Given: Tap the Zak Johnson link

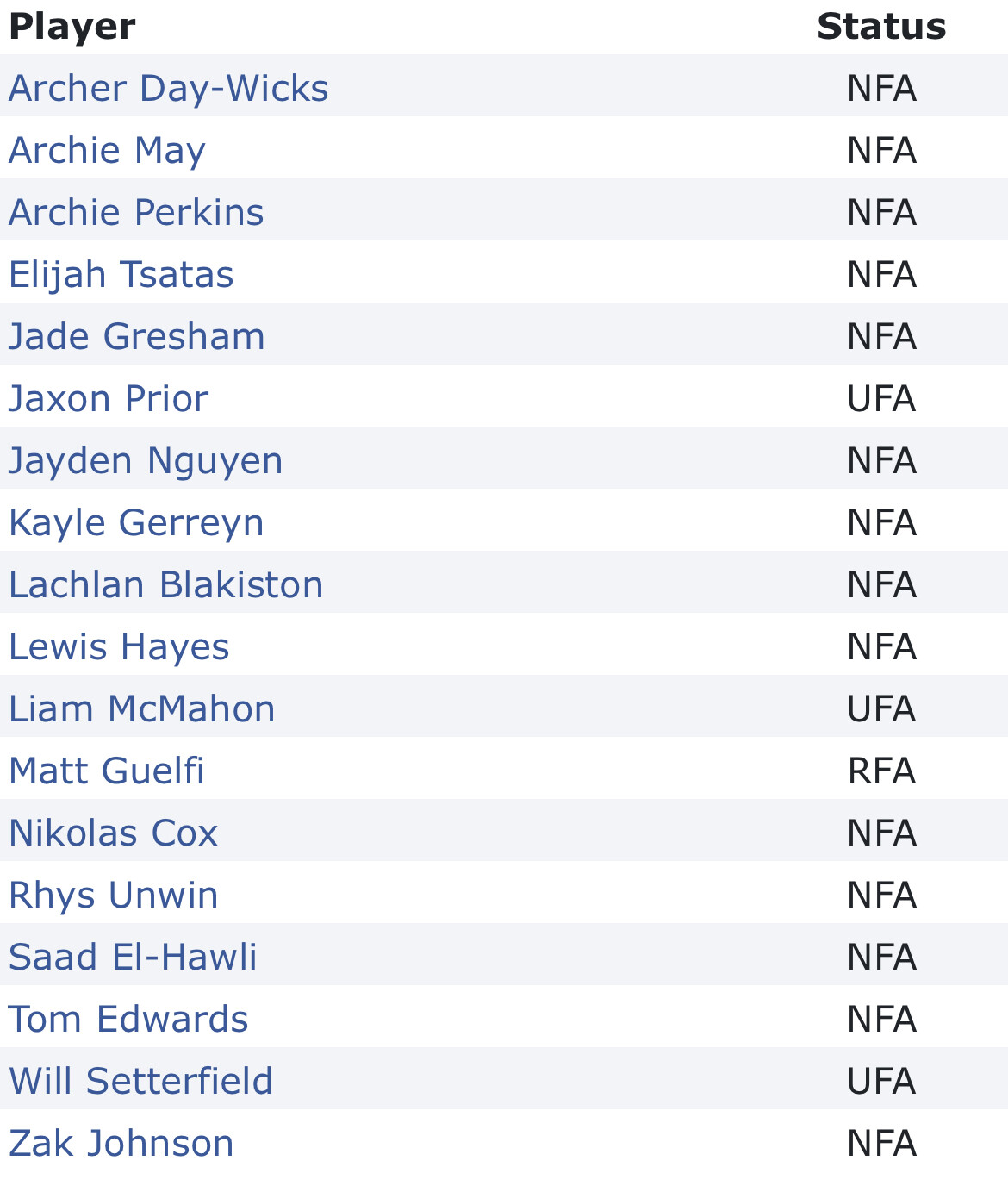Looking at the screenshot, I should tap(121, 1143).
